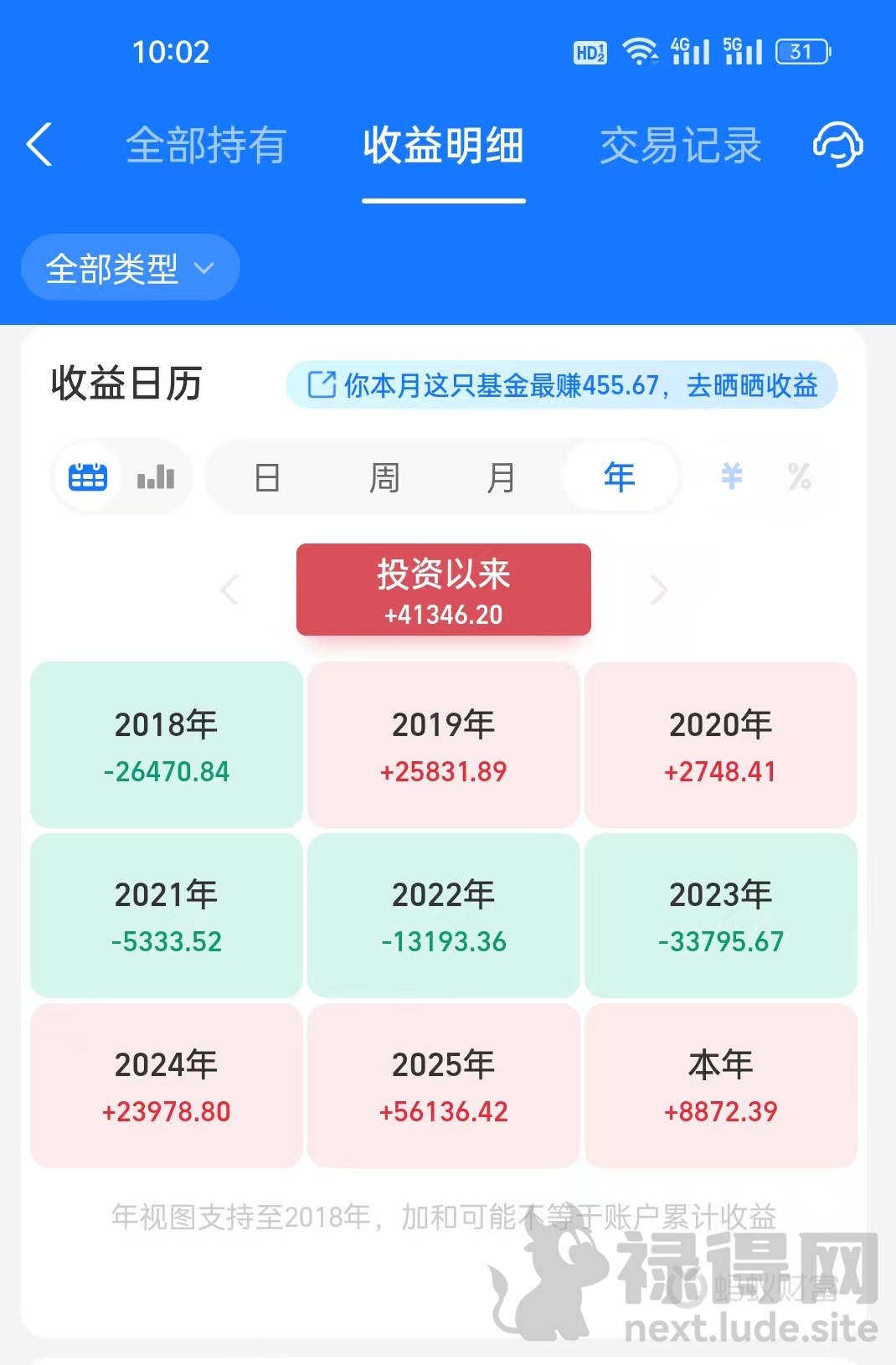Open the 交易记录 tab
Image resolution: width=896 pixels, height=1365 pixels.
coord(680,146)
